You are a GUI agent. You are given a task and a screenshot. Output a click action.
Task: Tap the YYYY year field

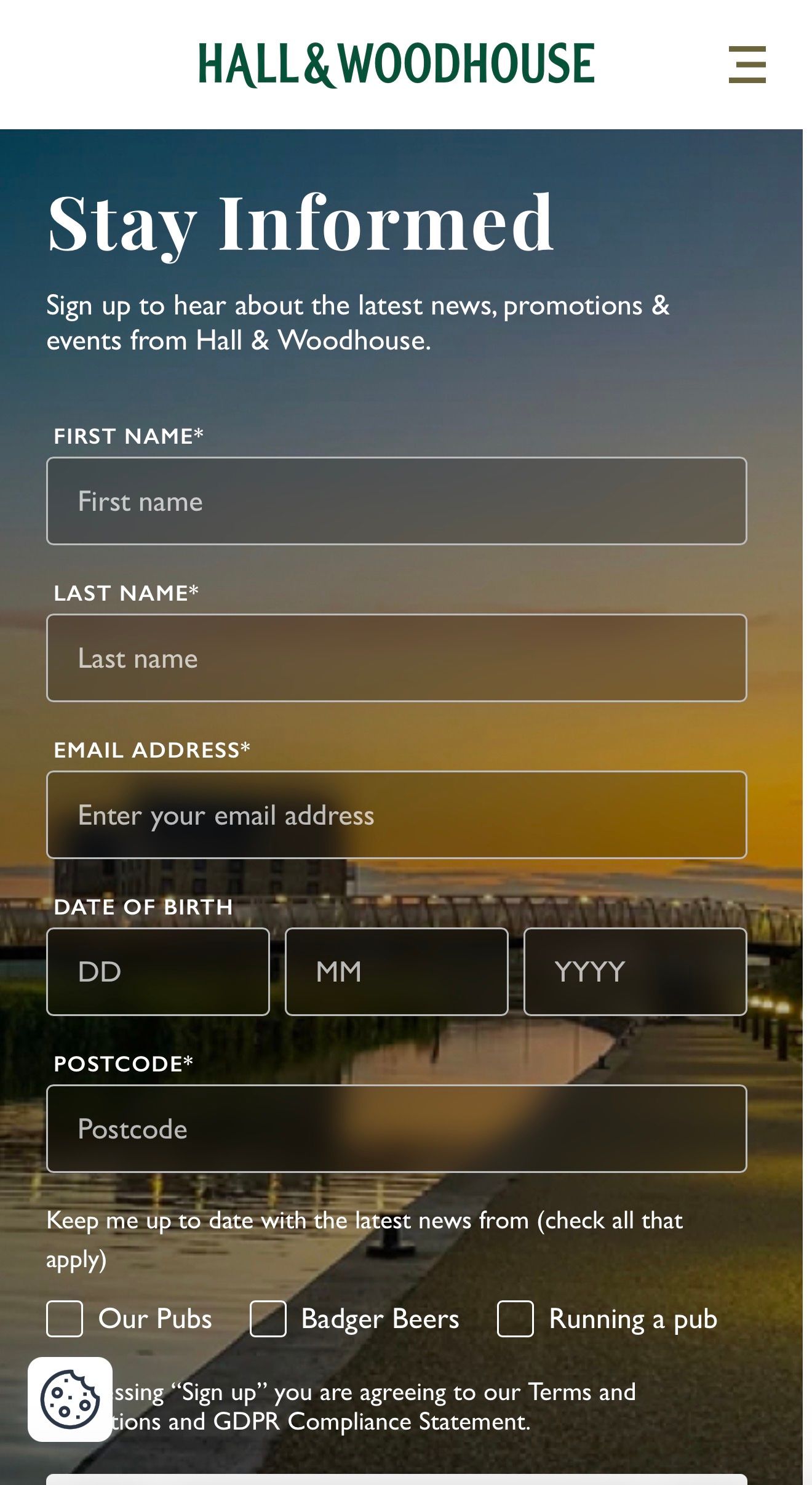[635, 972]
